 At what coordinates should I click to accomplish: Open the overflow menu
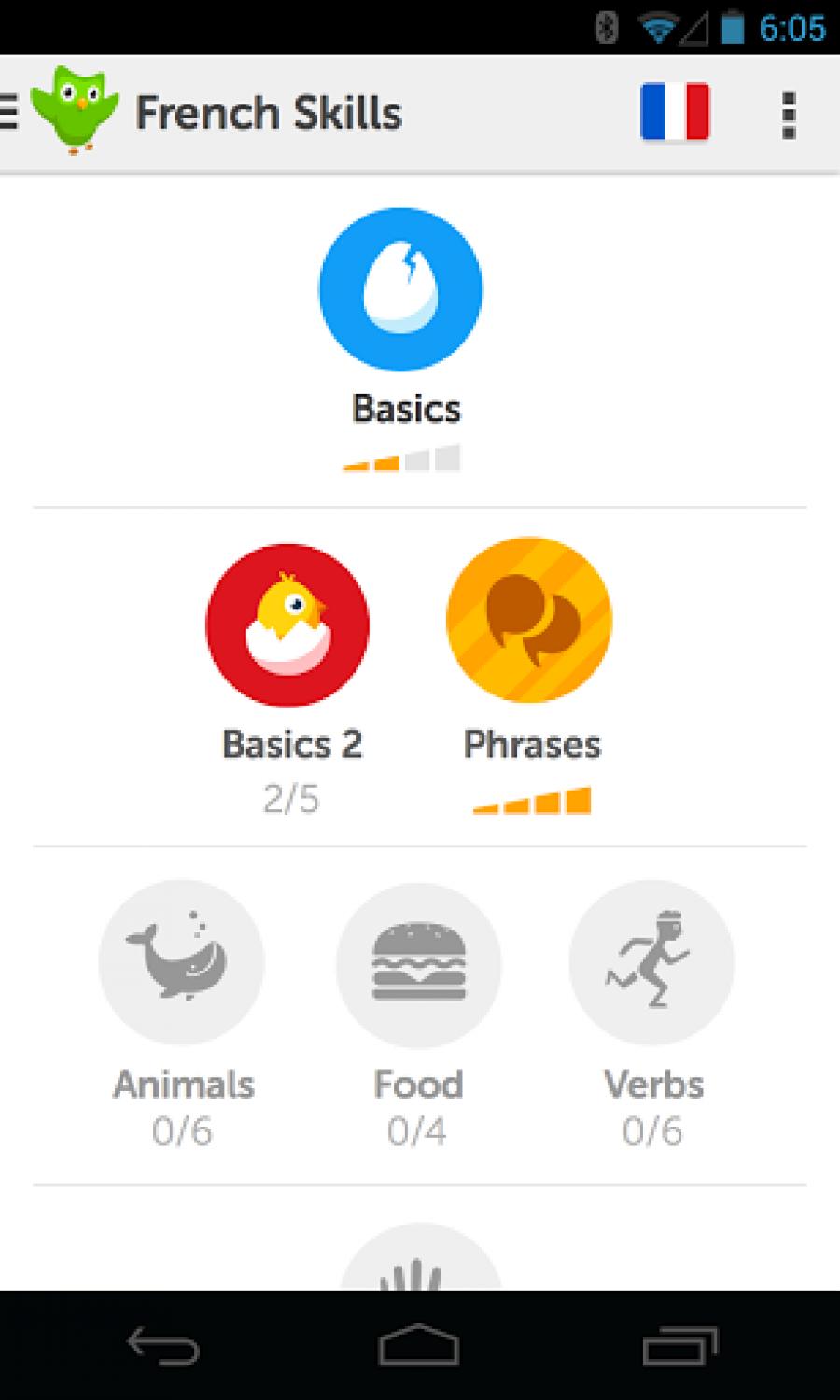point(789,115)
